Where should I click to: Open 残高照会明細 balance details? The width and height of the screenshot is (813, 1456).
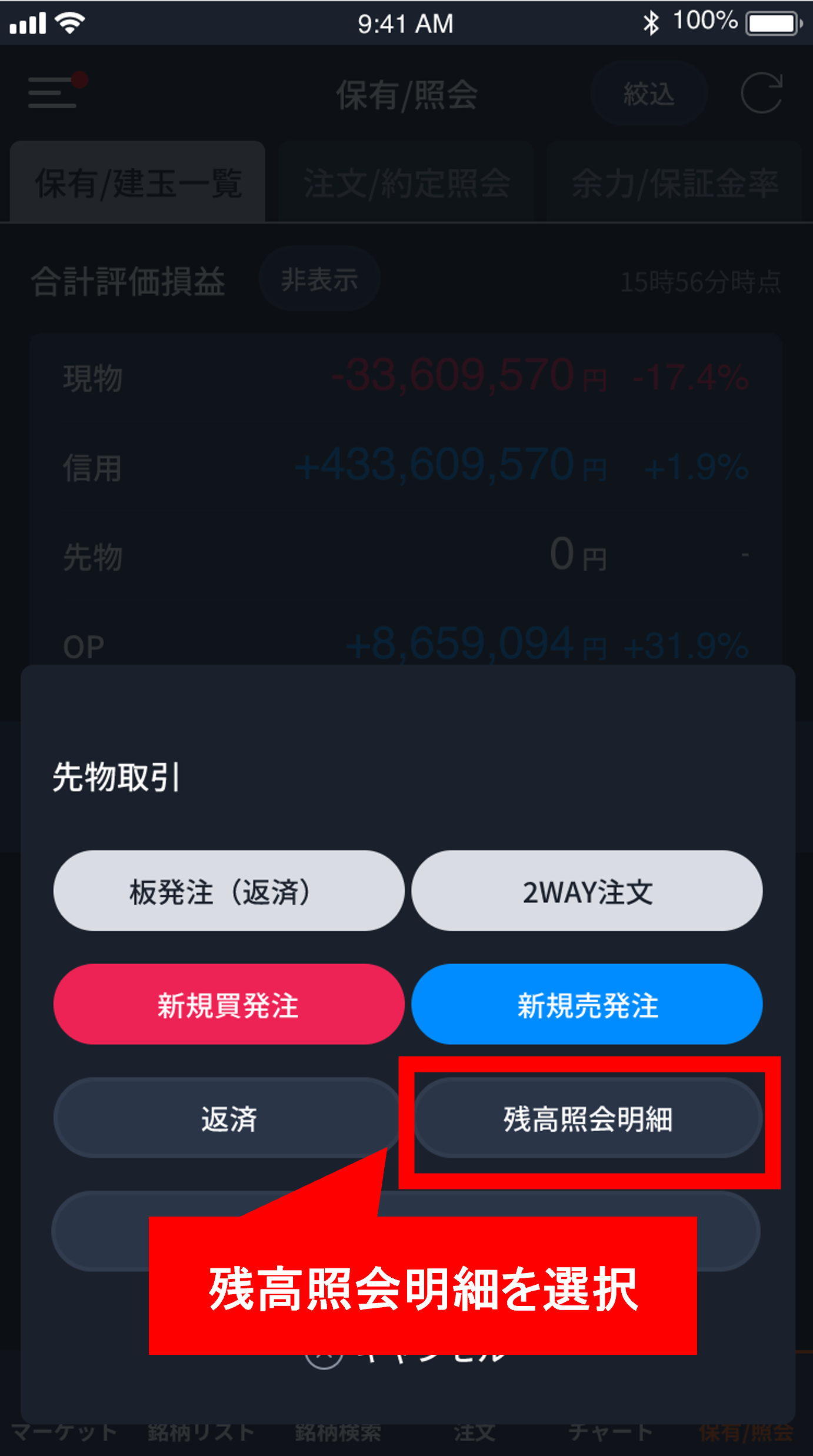(588, 1118)
